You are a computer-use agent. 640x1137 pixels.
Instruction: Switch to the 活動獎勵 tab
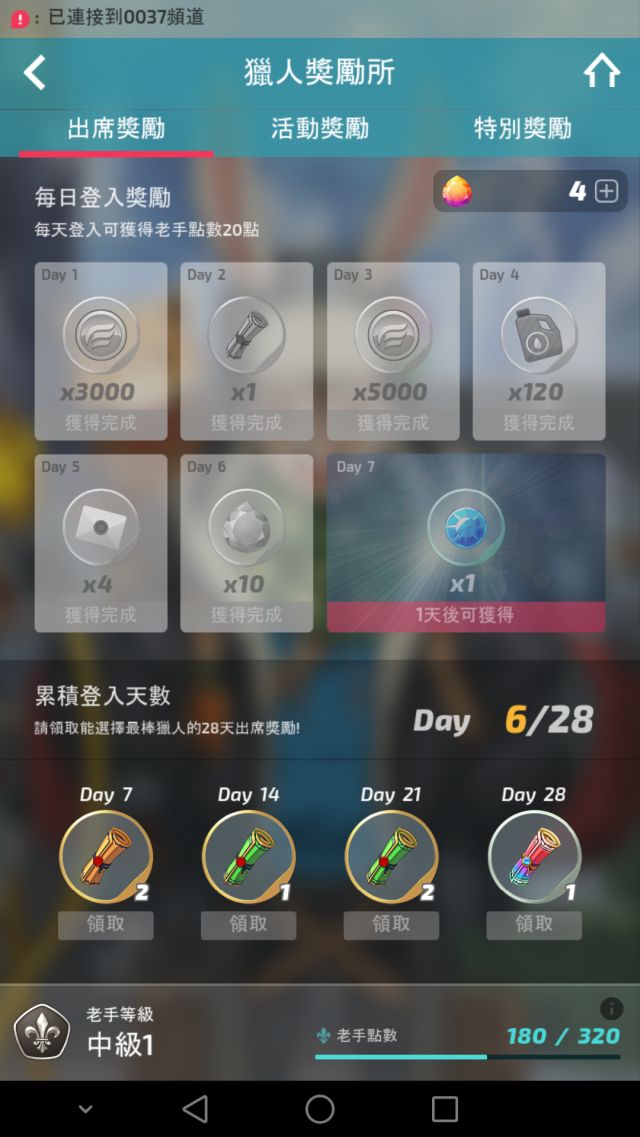(x=320, y=128)
